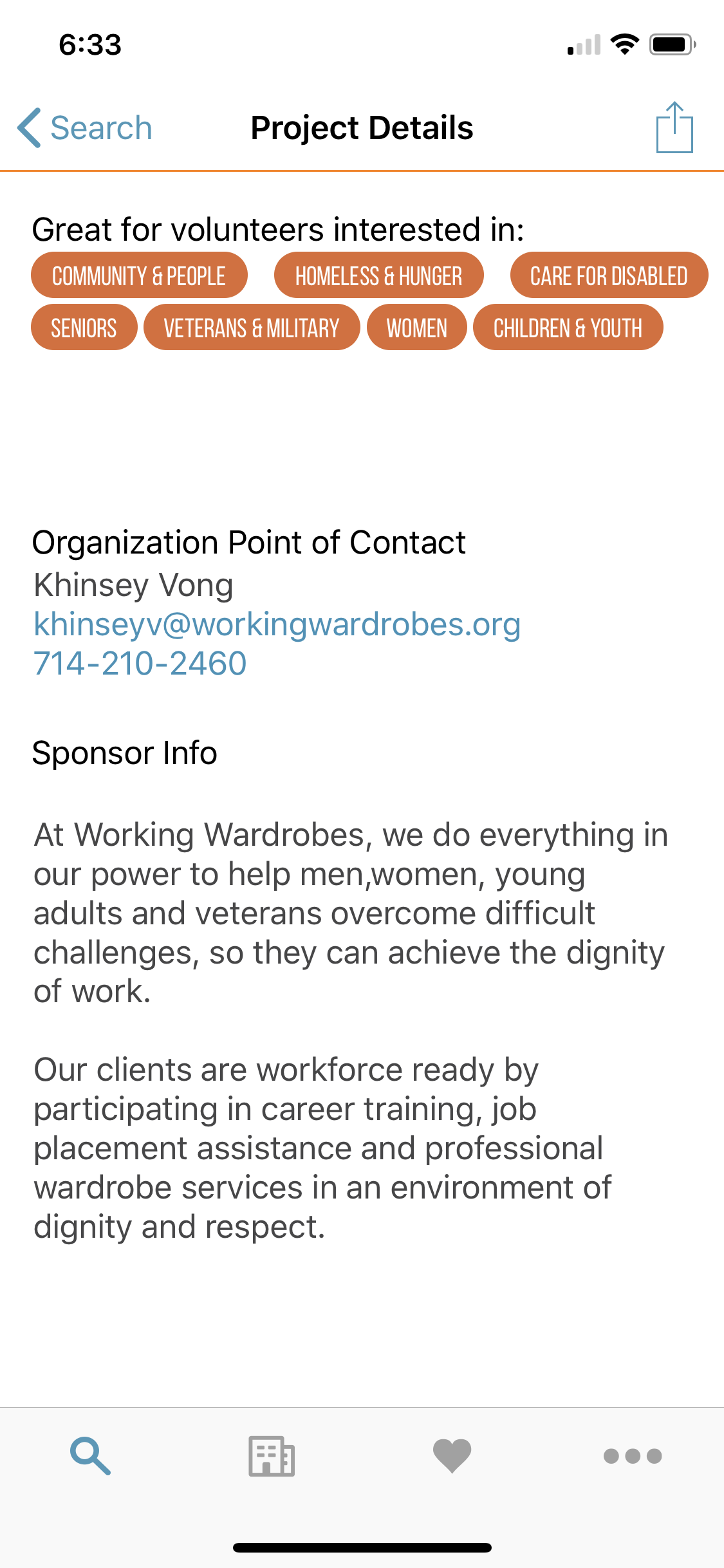
Task: Open the Children & Youth chip
Action: pyautogui.click(x=567, y=328)
